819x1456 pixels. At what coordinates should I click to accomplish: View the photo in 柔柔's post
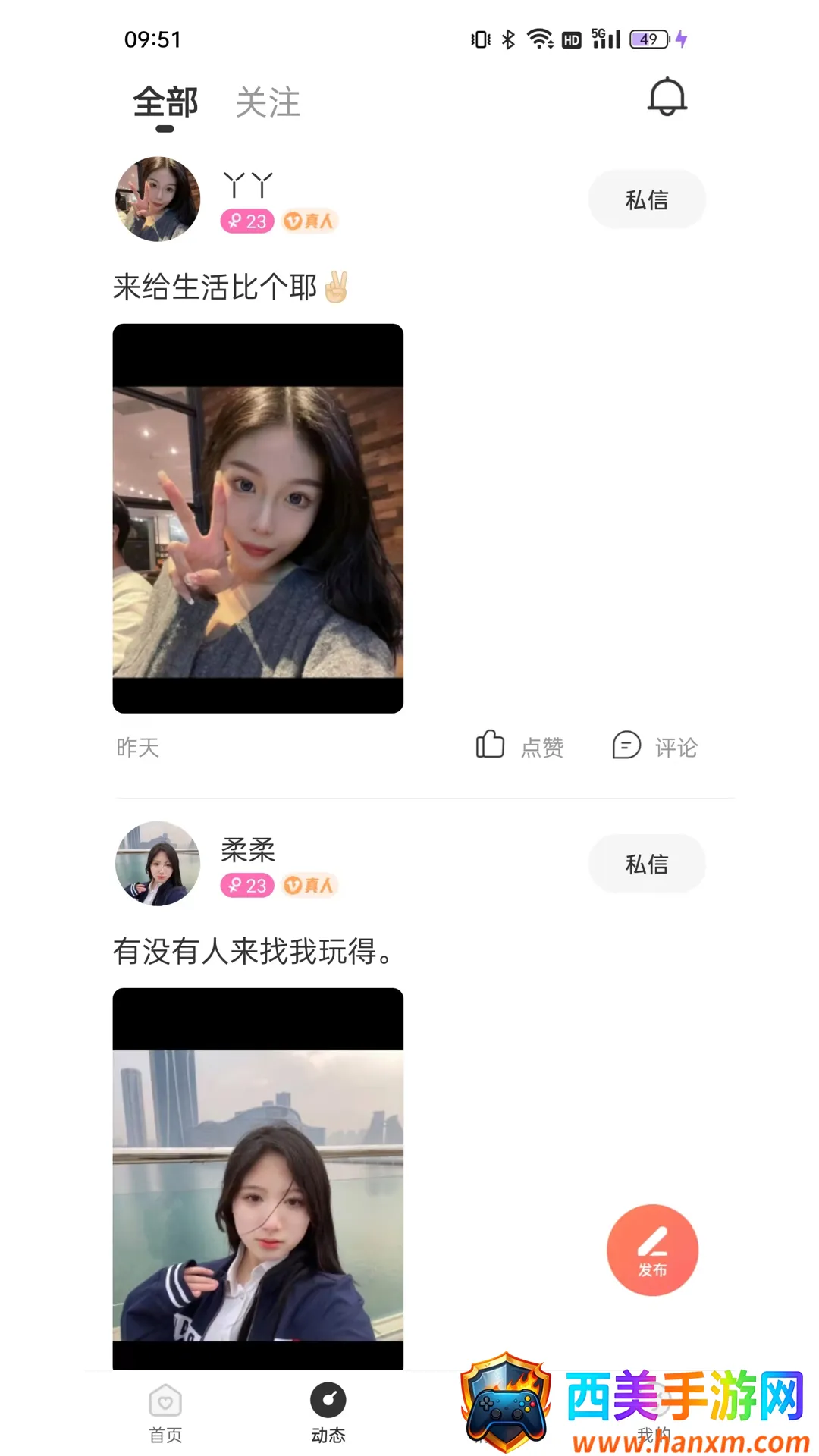point(258,1179)
